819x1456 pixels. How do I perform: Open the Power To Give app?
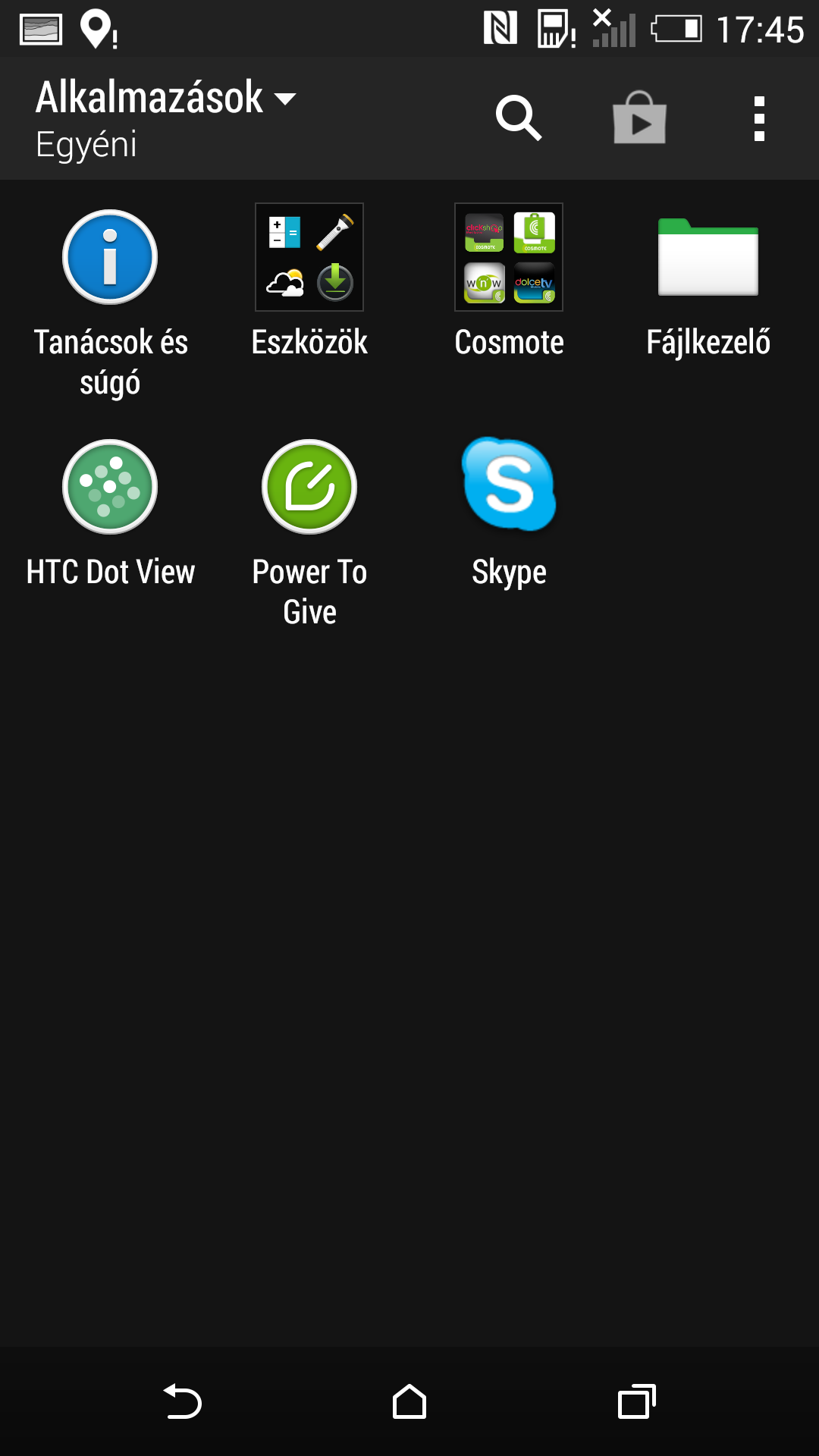pos(309,488)
